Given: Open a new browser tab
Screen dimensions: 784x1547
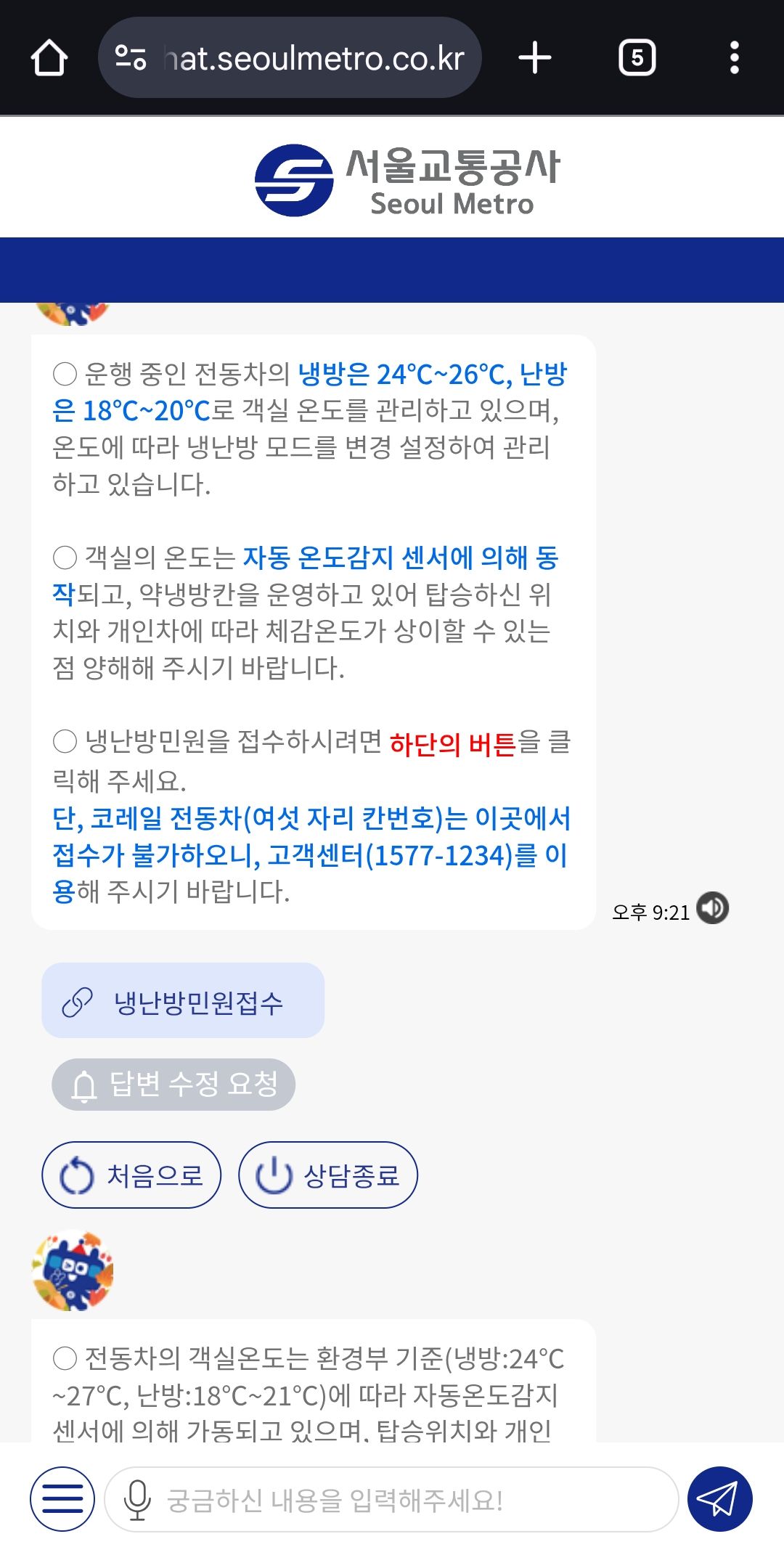Looking at the screenshot, I should 535,58.
